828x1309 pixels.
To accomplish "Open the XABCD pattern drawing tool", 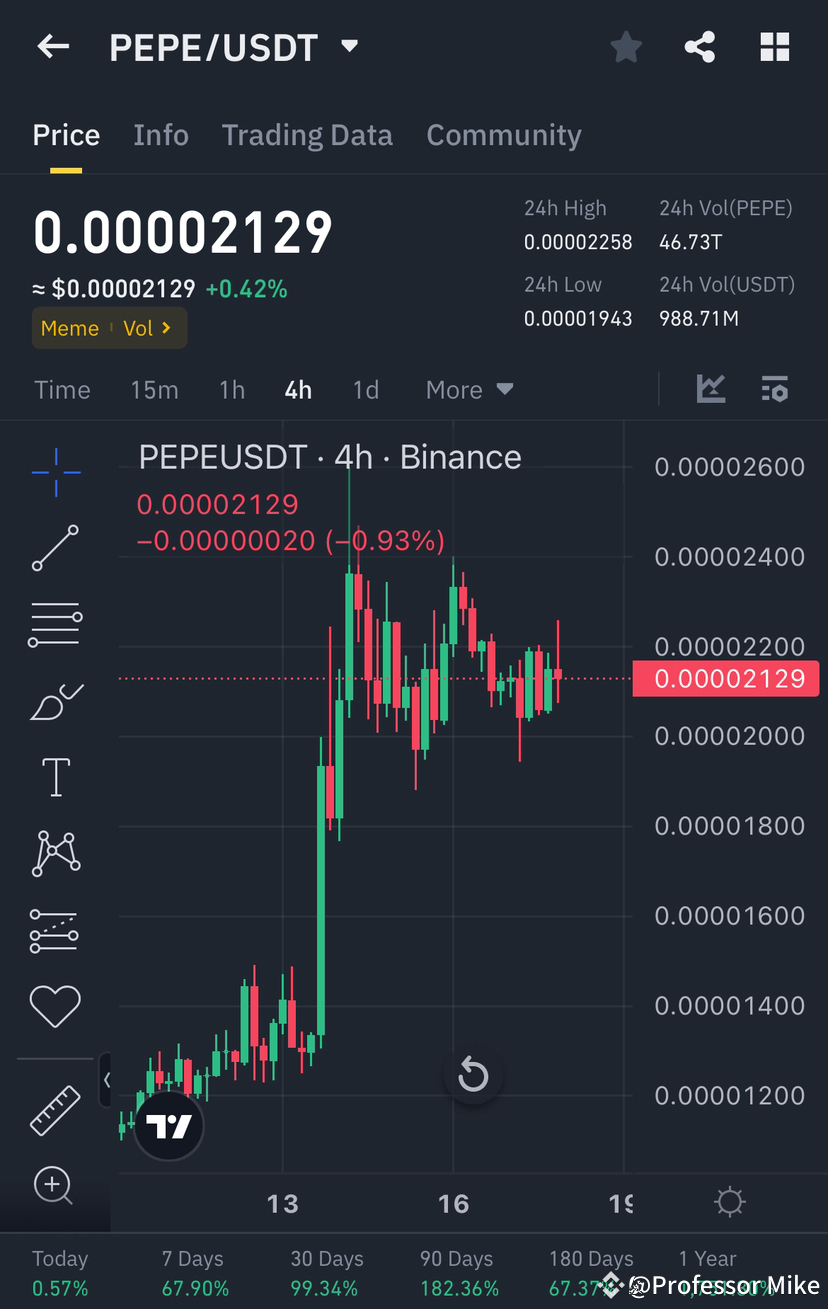I will tap(55, 853).
